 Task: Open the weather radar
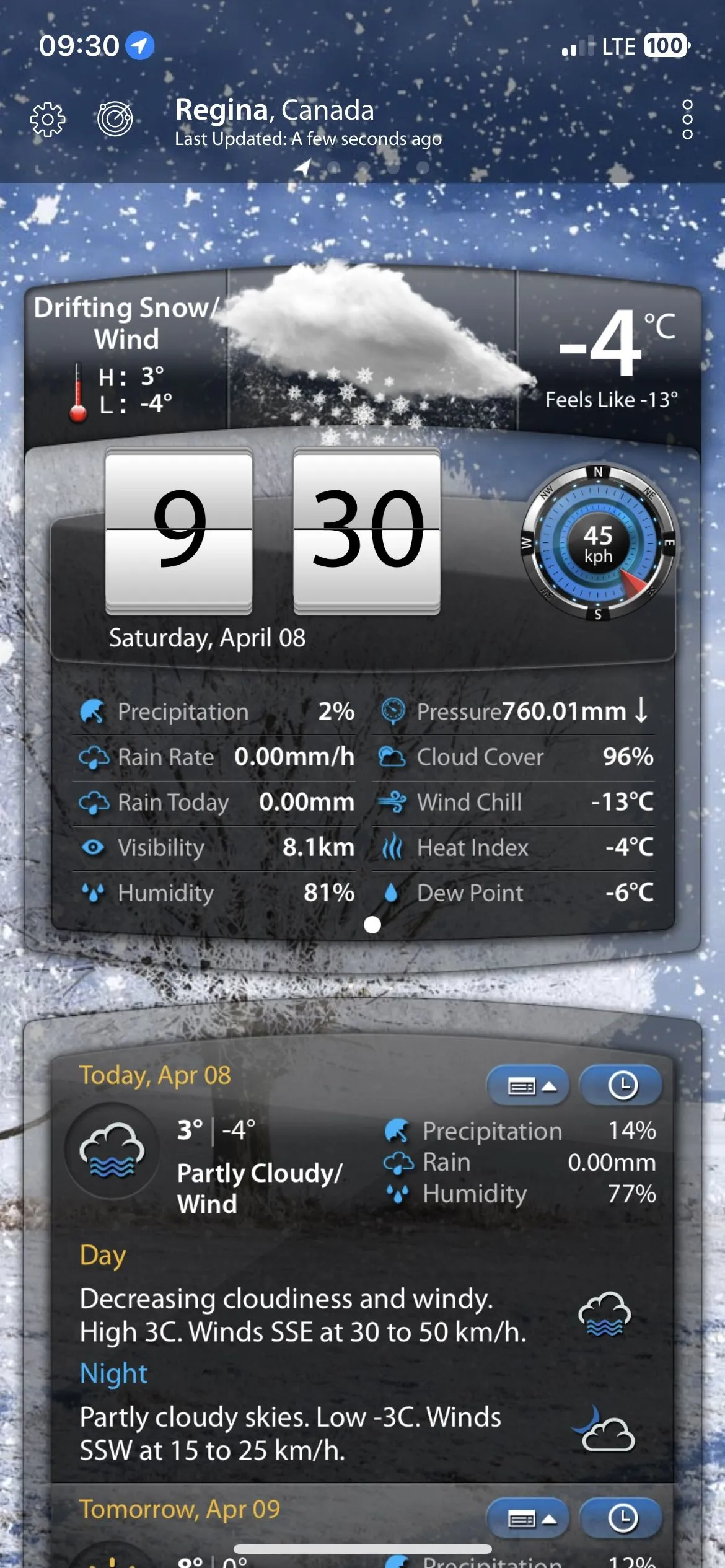tap(115, 119)
